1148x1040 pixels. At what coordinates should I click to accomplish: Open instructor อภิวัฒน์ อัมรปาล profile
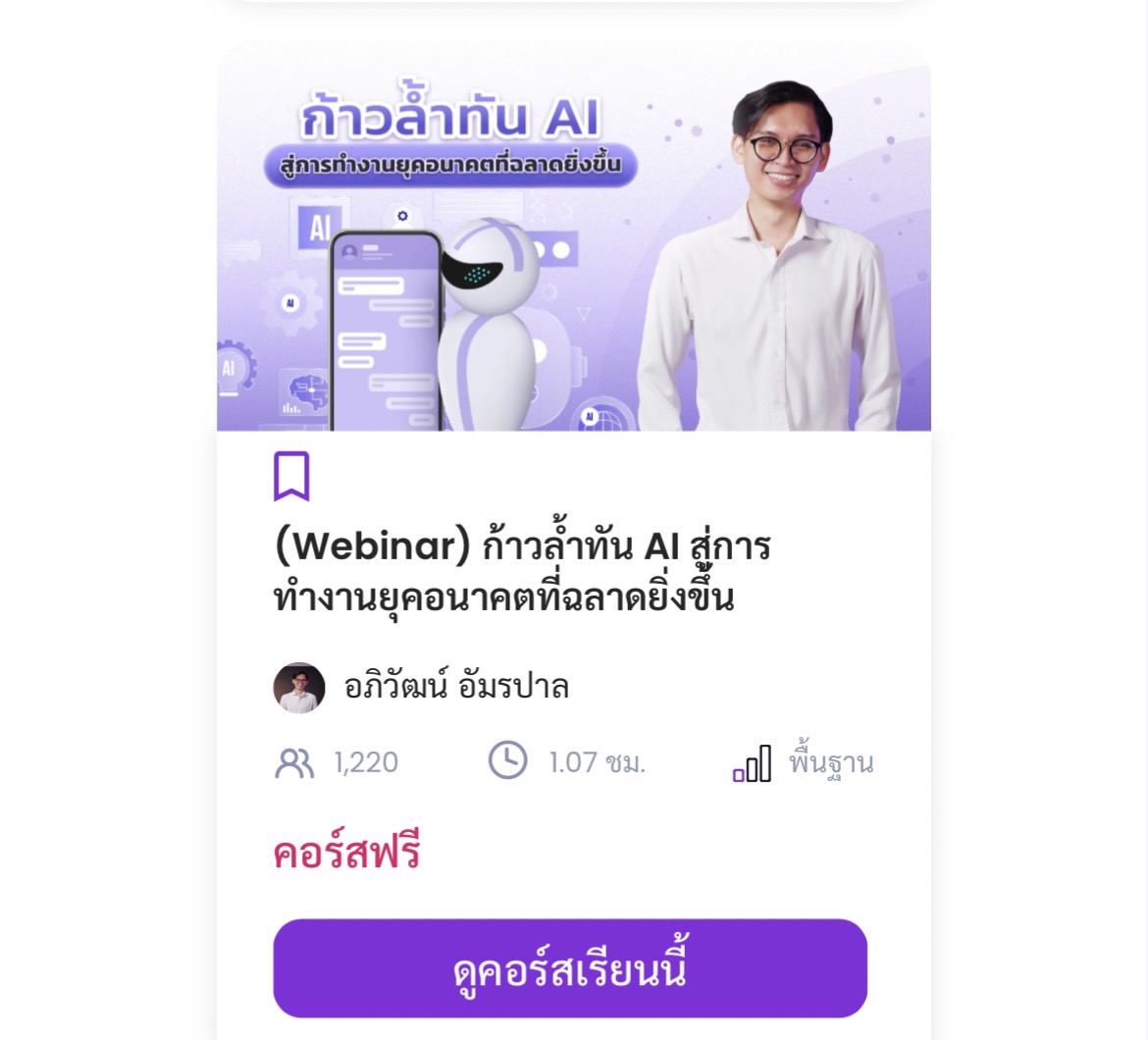click(x=455, y=687)
